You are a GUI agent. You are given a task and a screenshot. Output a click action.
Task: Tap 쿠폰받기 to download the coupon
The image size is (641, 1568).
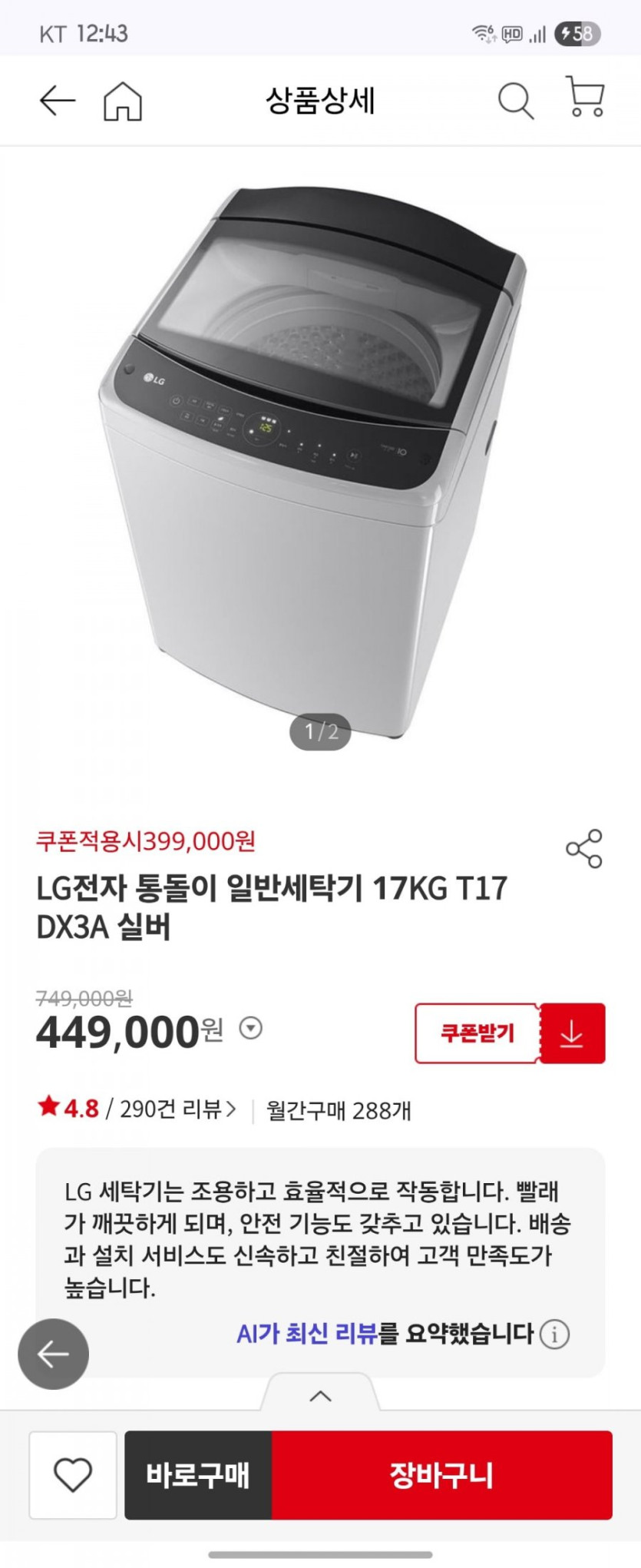pyautogui.click(x=510, y=1033)
